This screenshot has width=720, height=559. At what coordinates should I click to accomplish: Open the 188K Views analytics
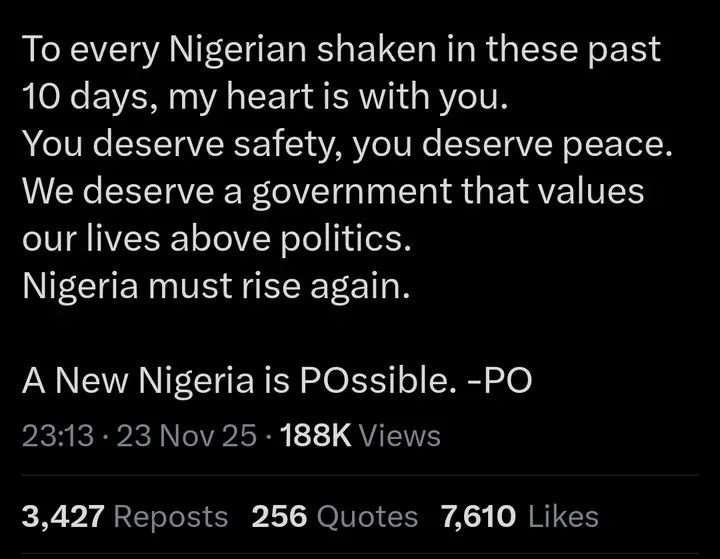361,436
